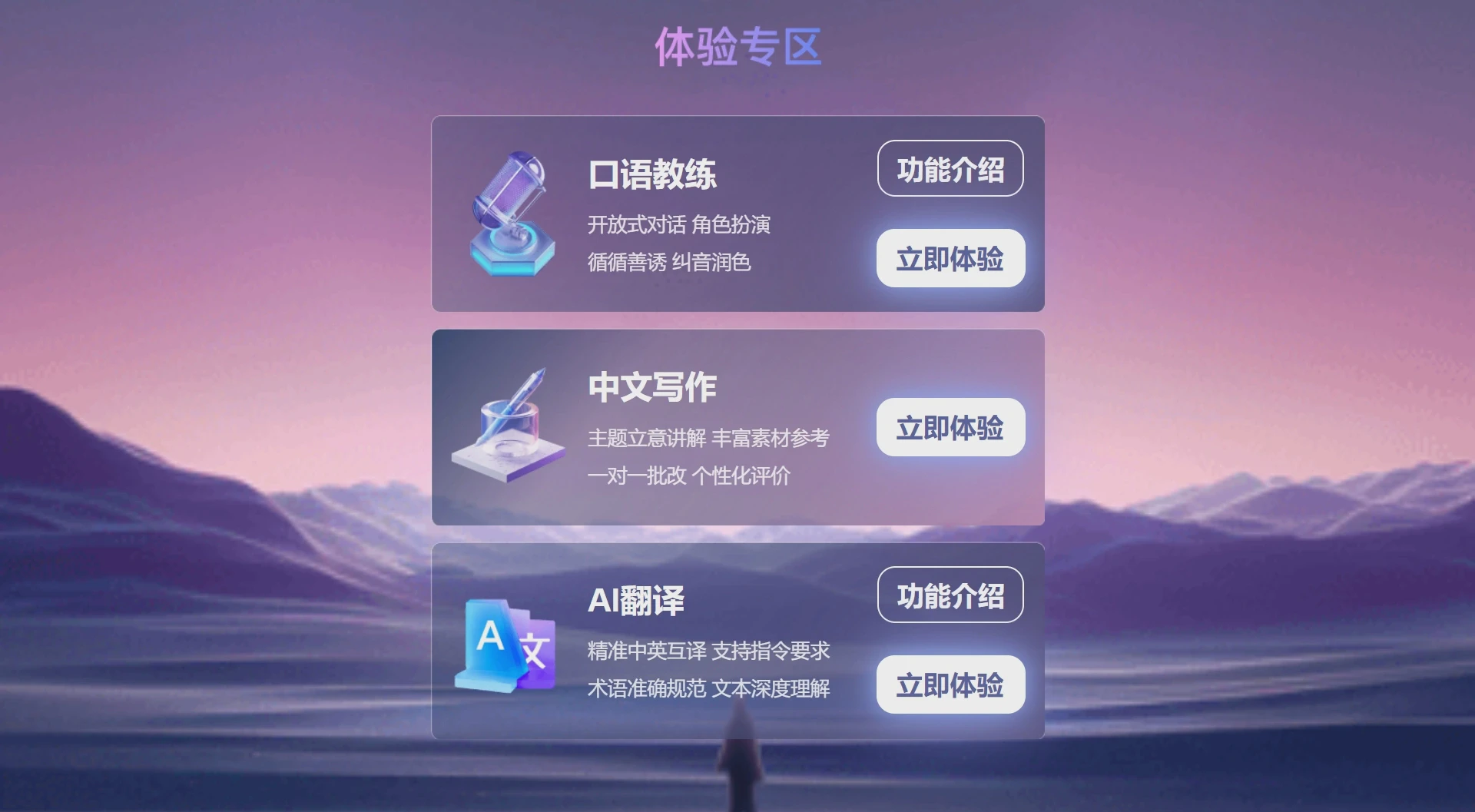This screenshot has width=1475, height=812.
Task: Start 立即体验 for 中文写作
Action: [950, 427]
